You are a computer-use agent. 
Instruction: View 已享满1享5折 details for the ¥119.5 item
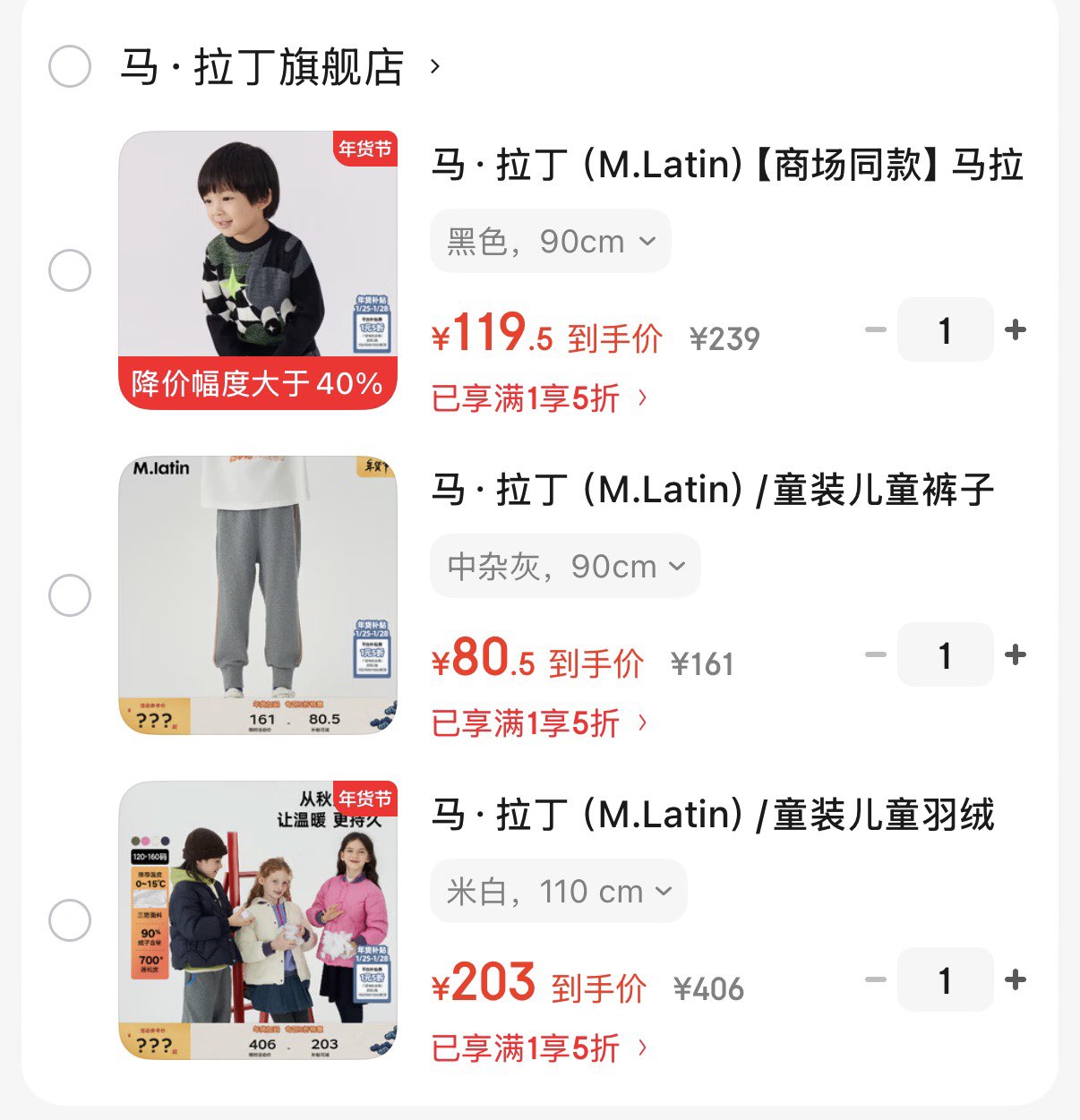[x=539, y=398]
